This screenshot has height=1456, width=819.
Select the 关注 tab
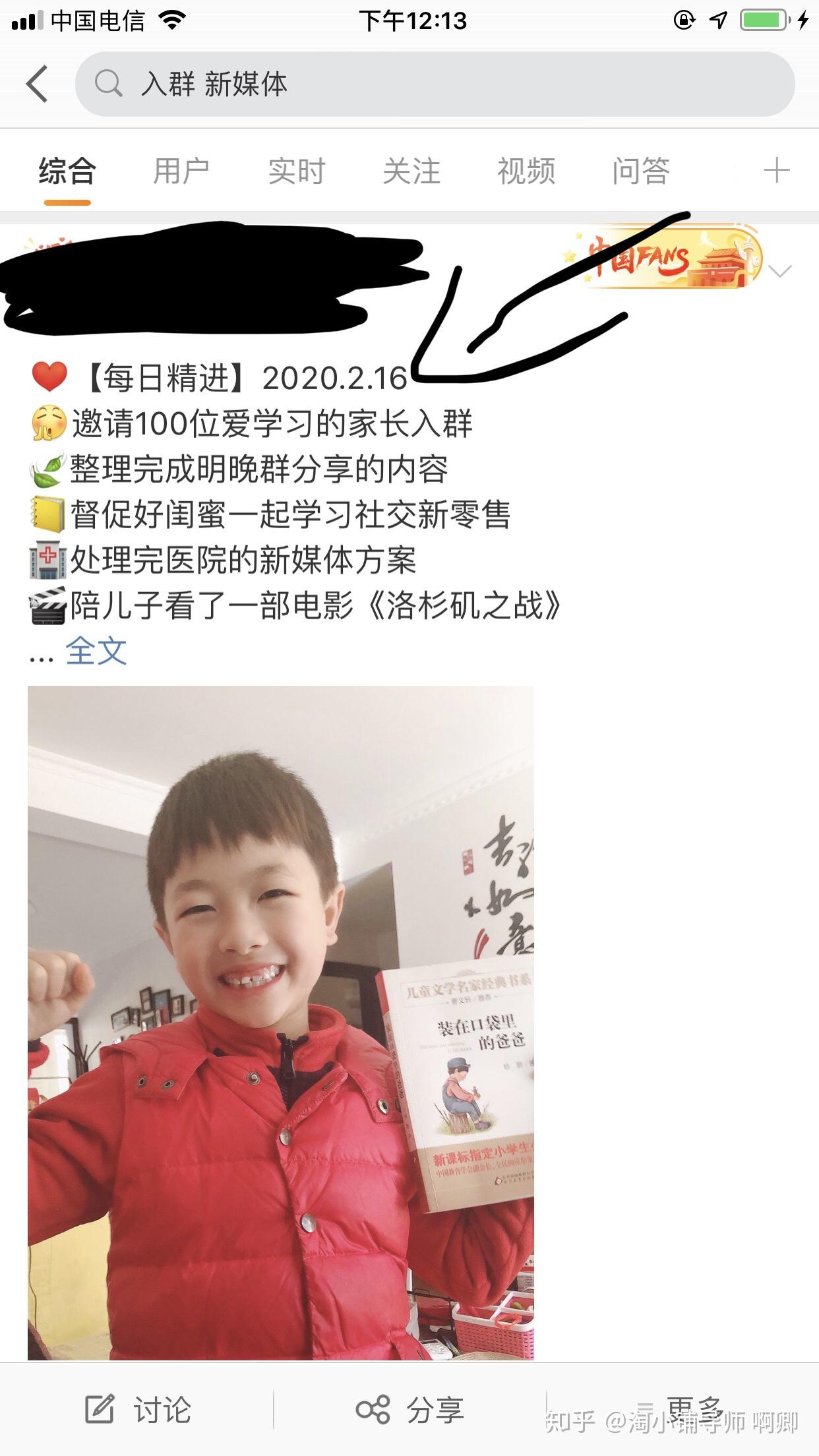[411, 171]
